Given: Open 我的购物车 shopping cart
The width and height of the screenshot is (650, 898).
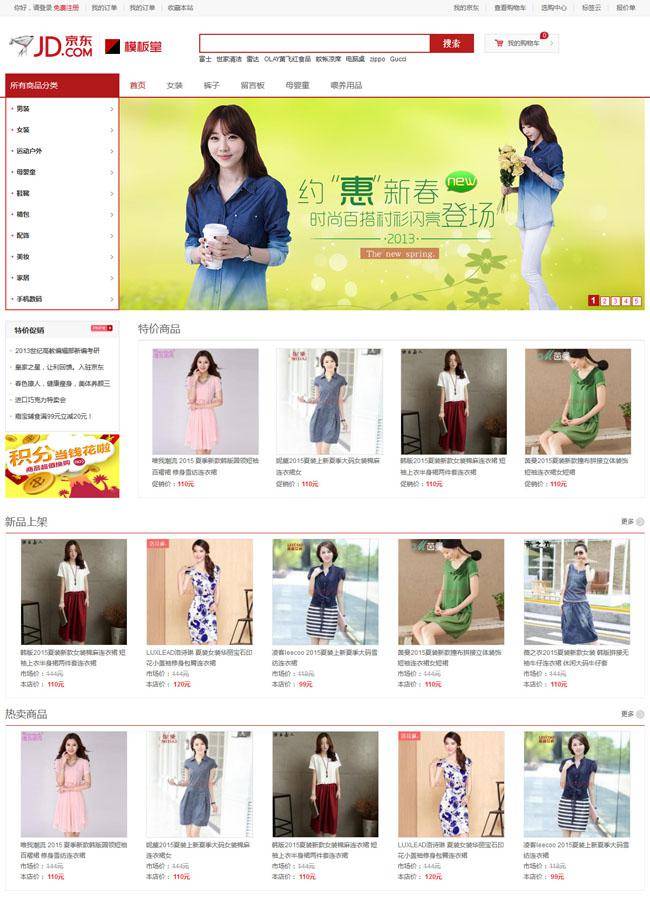Looking at the screenshot, I should [522, 43].
